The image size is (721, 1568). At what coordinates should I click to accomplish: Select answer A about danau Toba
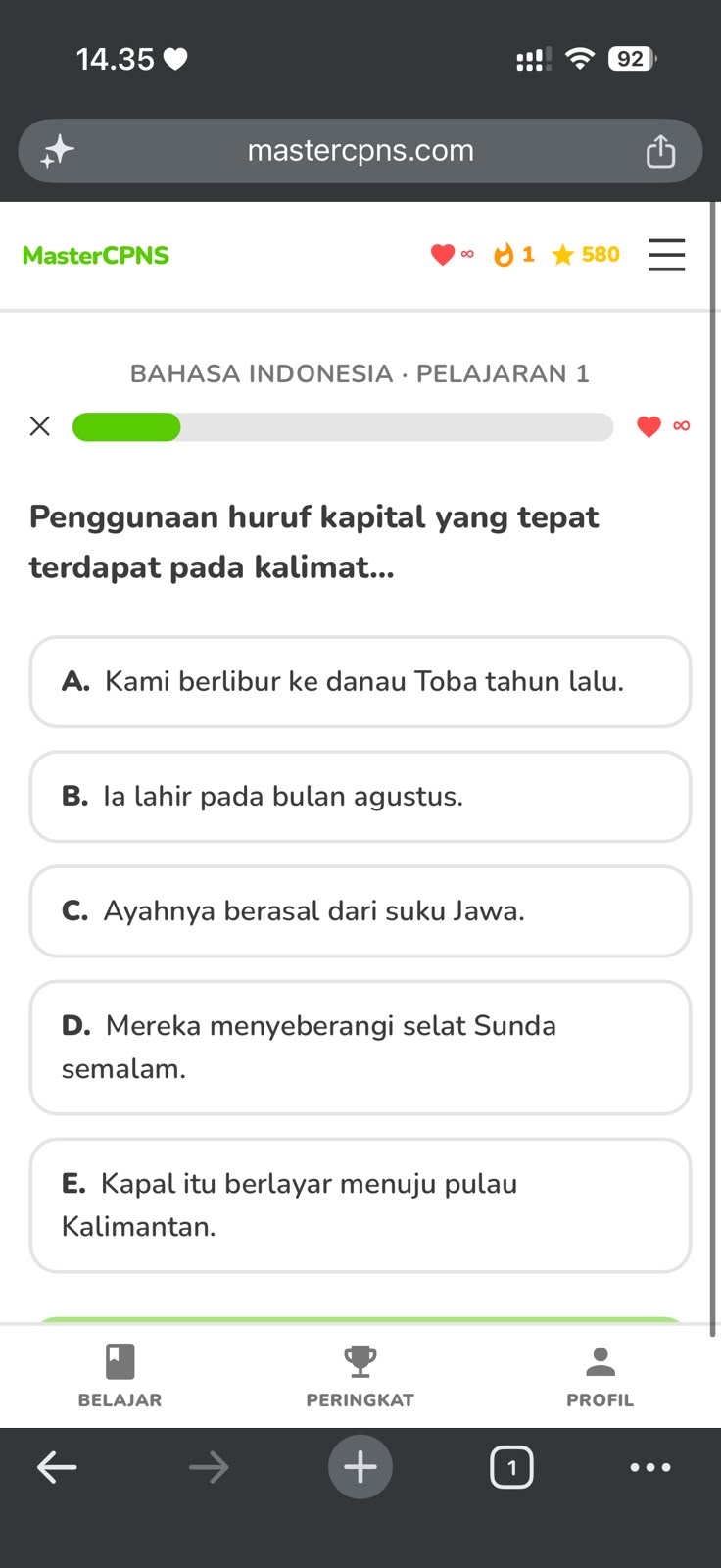pyautogui.click(x=360, y=682)
